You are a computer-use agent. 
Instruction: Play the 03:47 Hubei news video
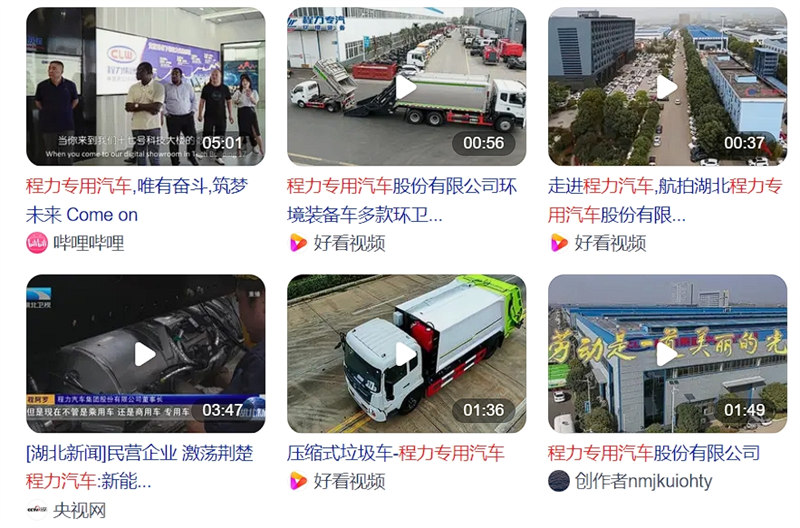(146, 354)
